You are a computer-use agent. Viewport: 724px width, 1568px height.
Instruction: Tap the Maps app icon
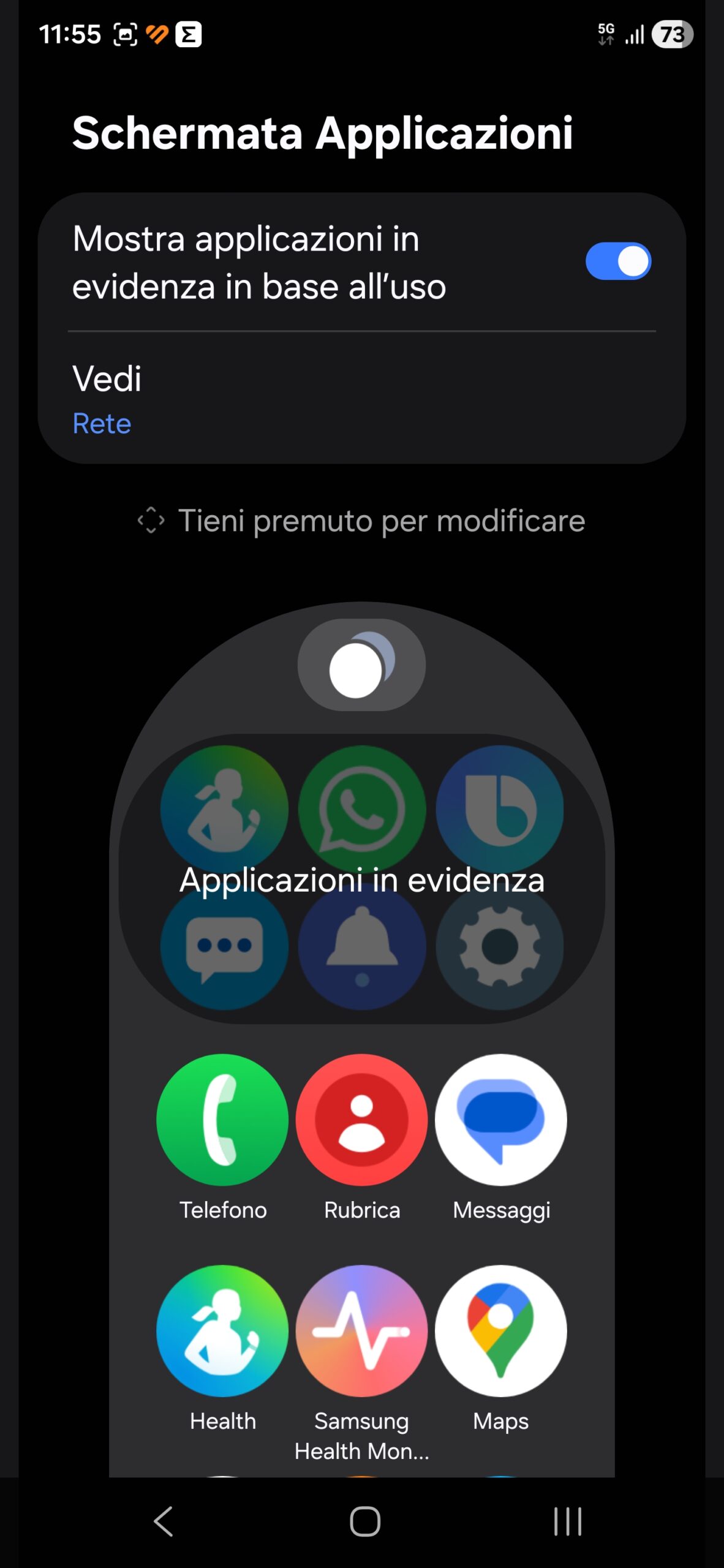tap(500, 1330)
